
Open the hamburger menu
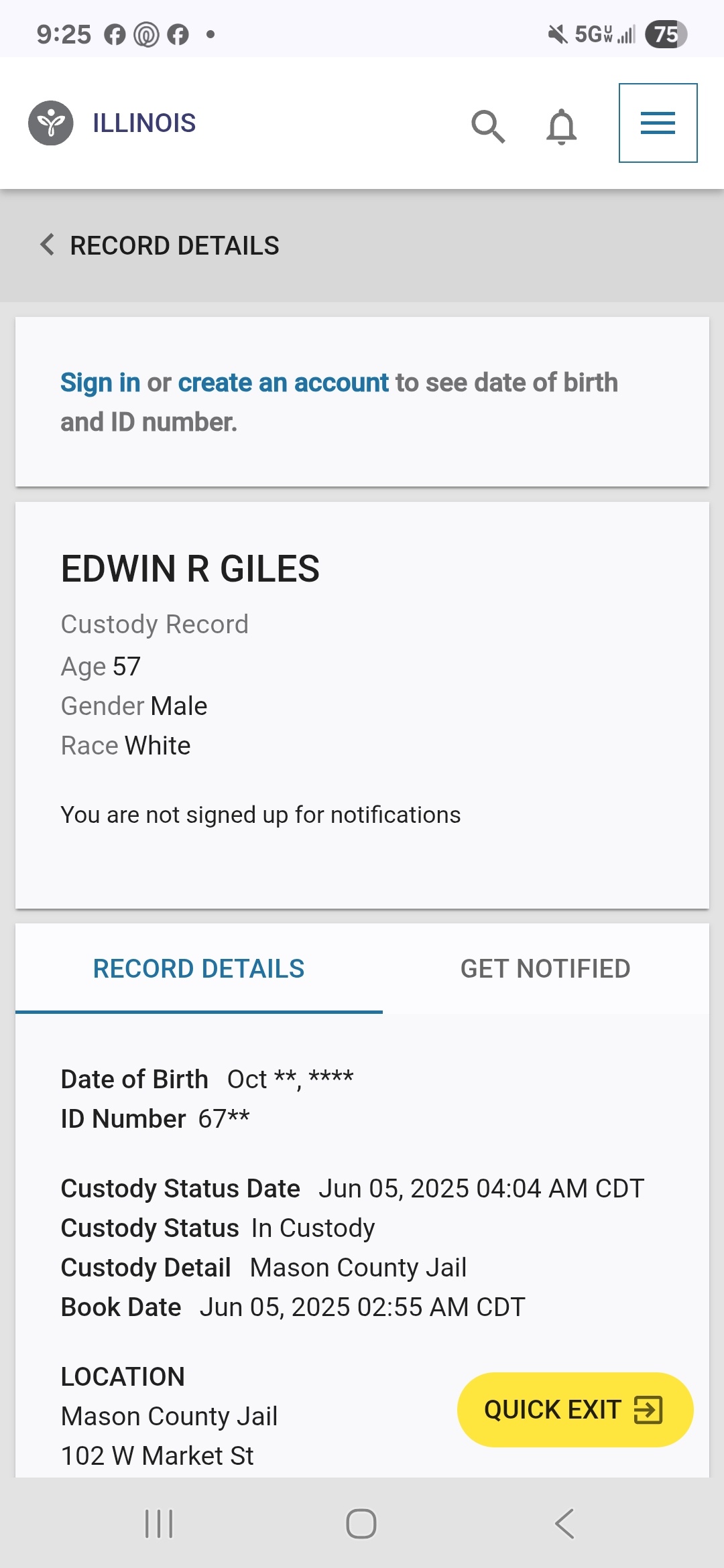click(658, 123)
